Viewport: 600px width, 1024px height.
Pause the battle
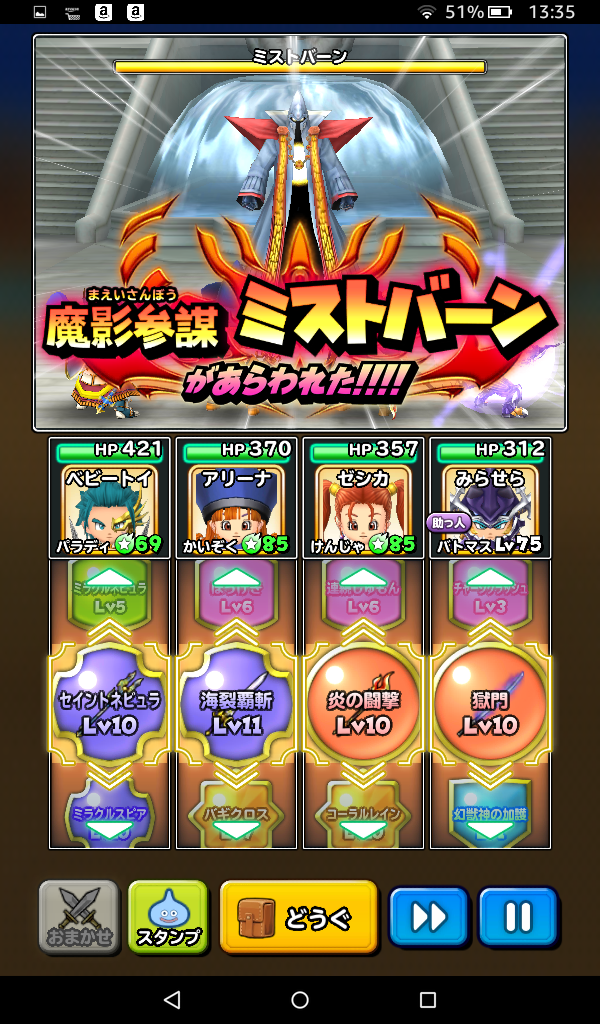[517, 916]
